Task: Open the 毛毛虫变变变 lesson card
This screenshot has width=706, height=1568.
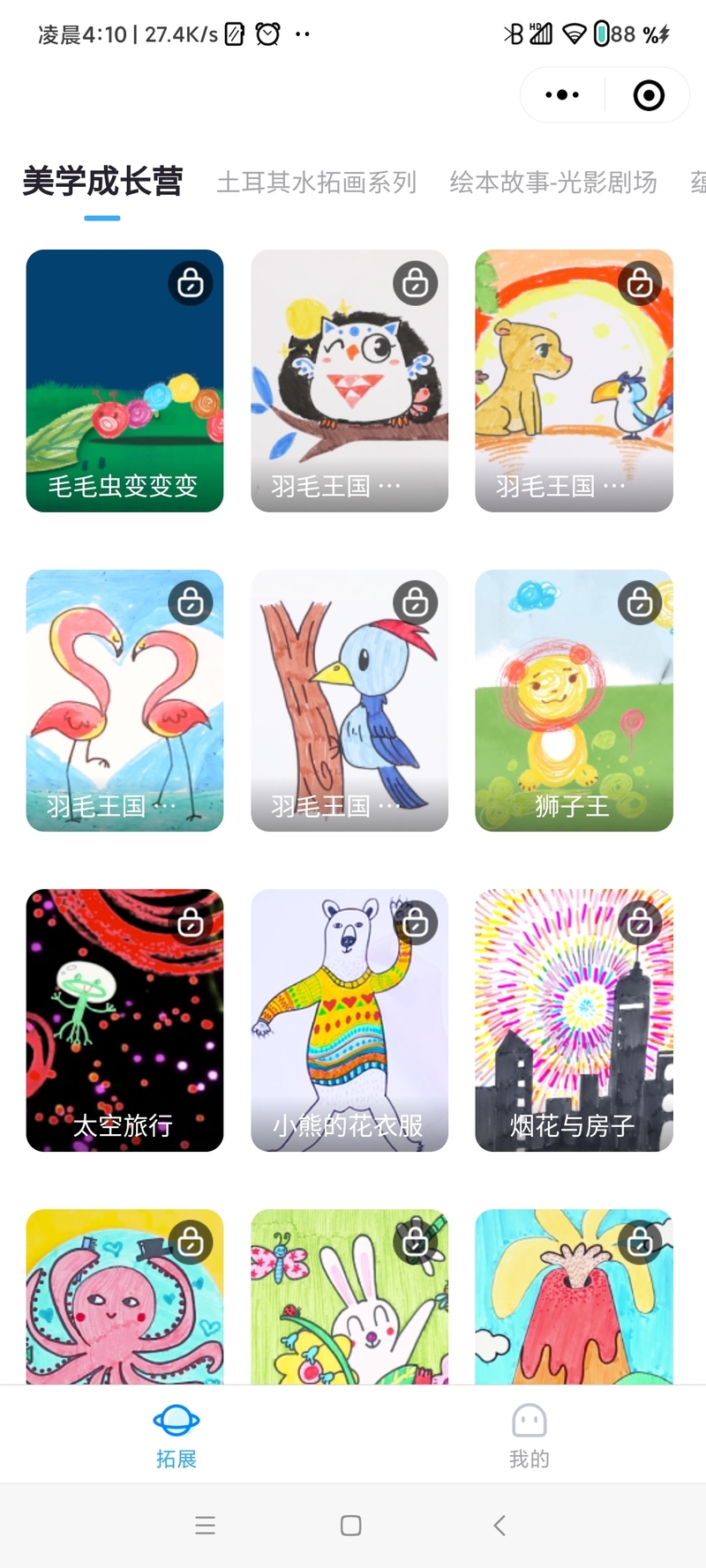Action: [x=124, y=380]
